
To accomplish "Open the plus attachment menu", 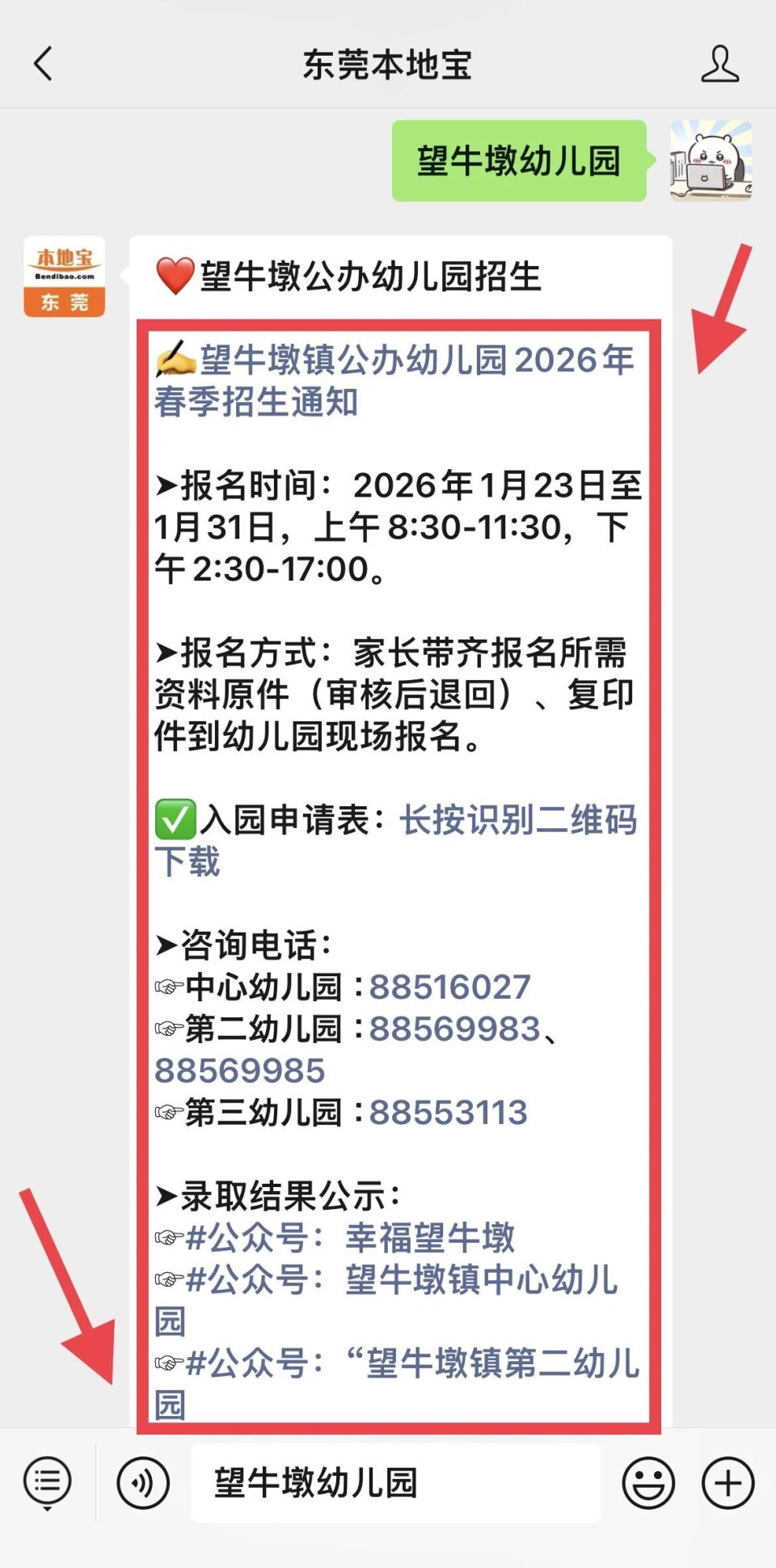I will click(726, 1481).
